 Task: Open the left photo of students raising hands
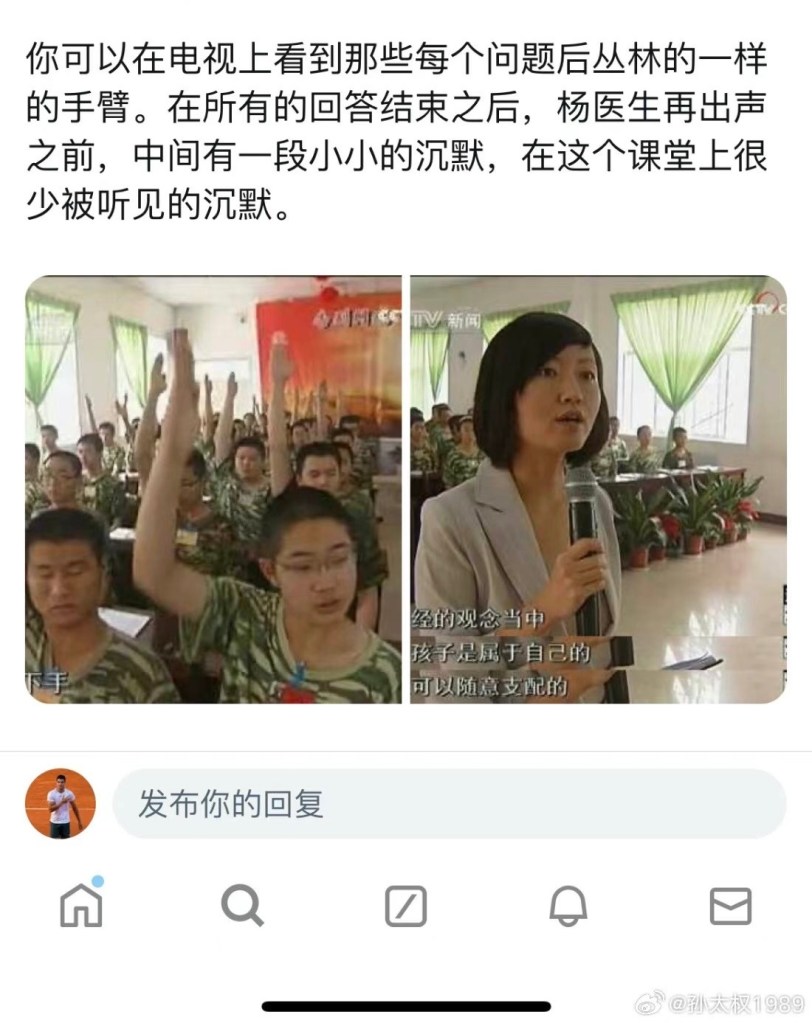point(213,489)
